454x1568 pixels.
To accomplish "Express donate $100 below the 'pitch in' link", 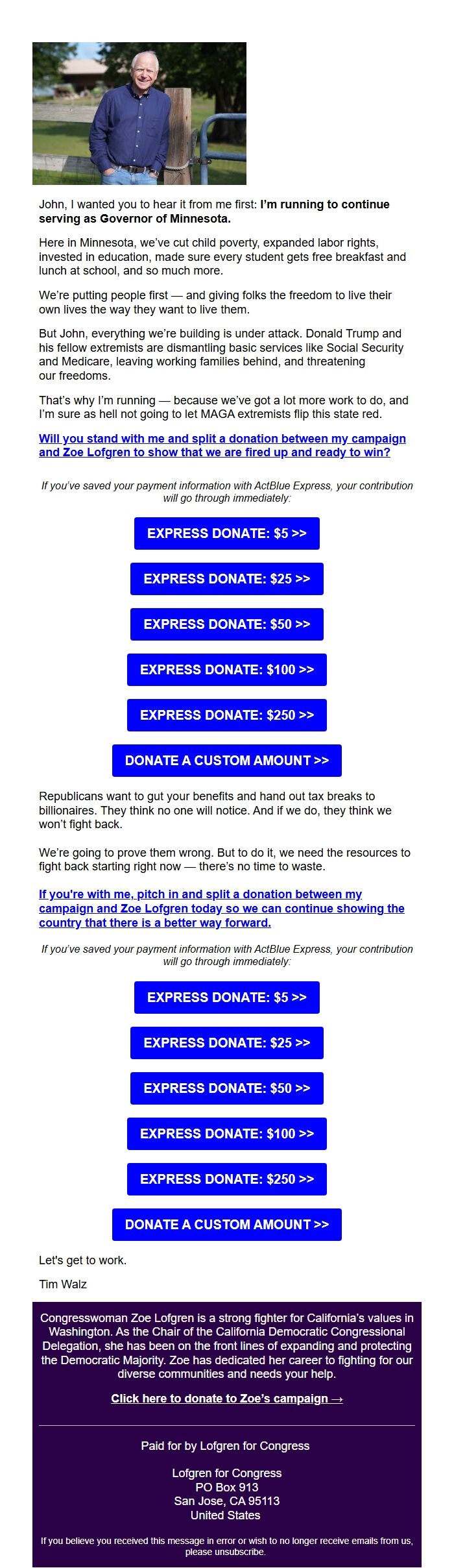I will [226, 1134].
